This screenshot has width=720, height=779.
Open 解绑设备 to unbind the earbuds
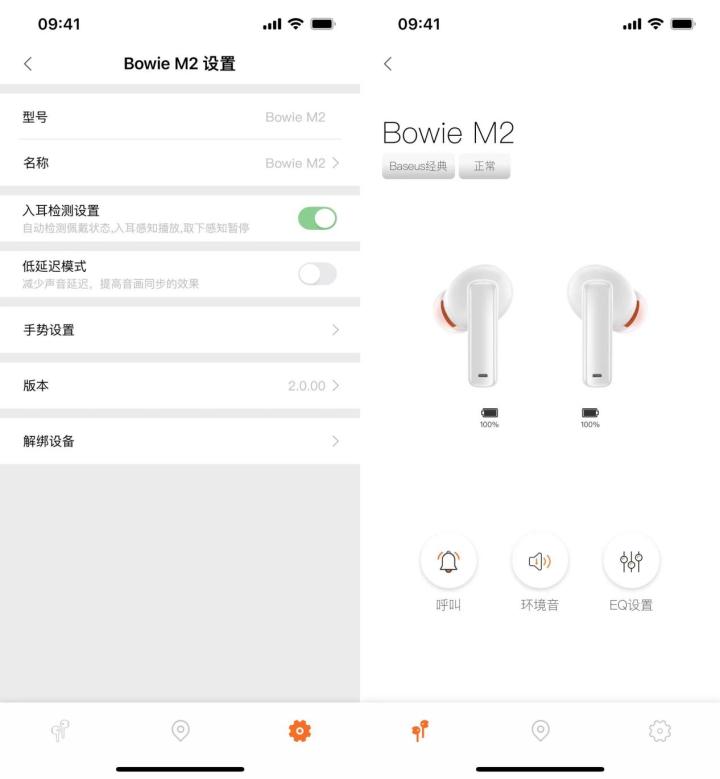(180, 441)
